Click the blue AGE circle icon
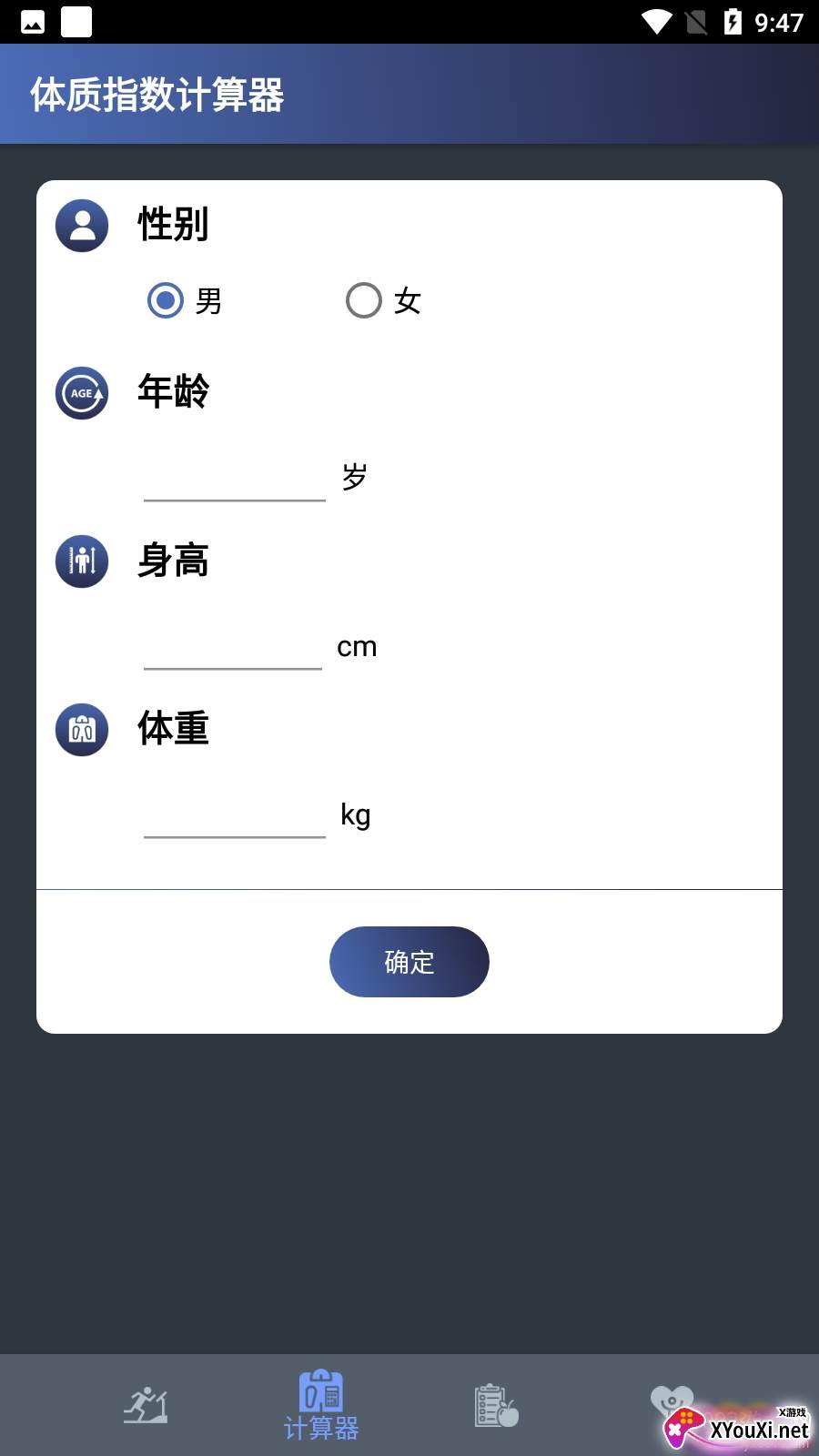 click(x=81, y=392)
